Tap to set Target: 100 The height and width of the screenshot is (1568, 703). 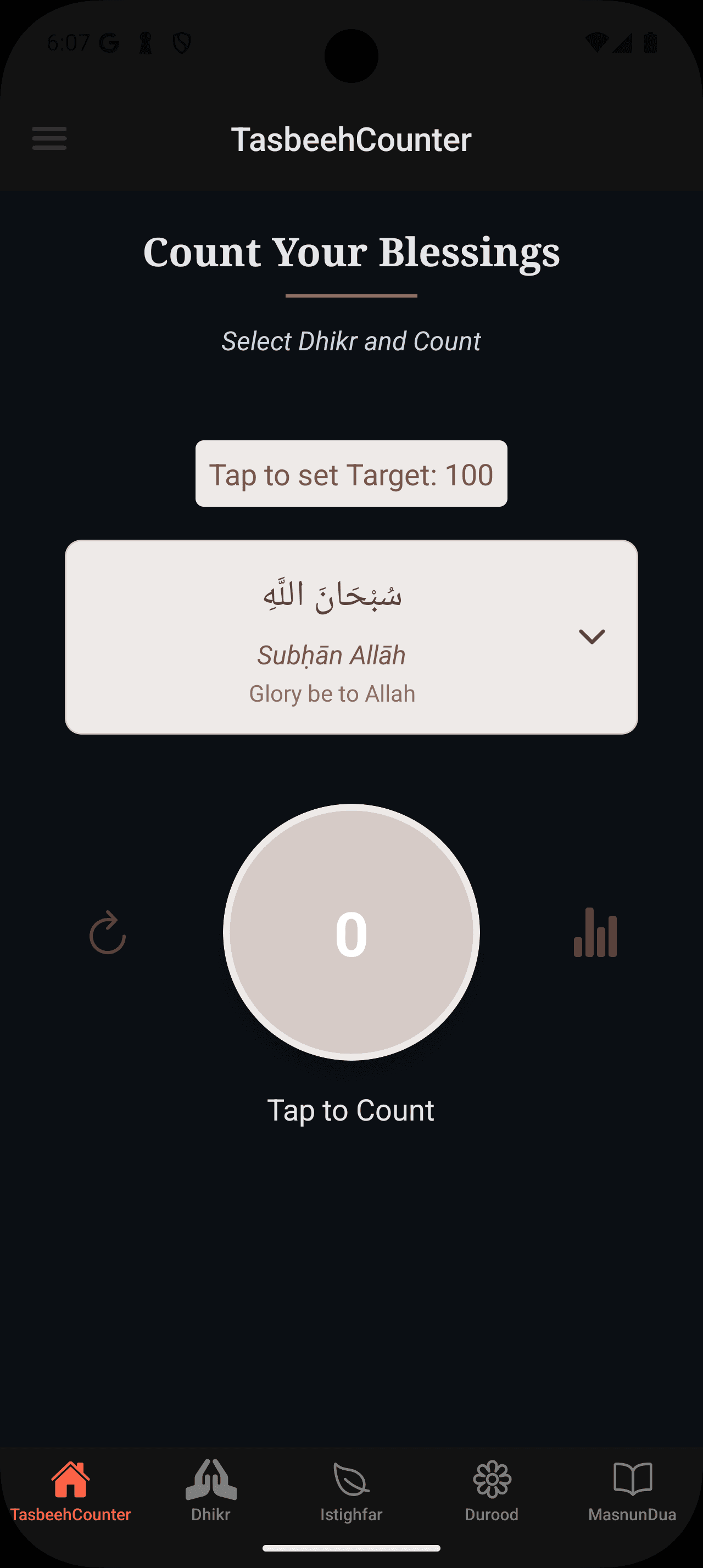pyautogui.click(x=351, y=474)
